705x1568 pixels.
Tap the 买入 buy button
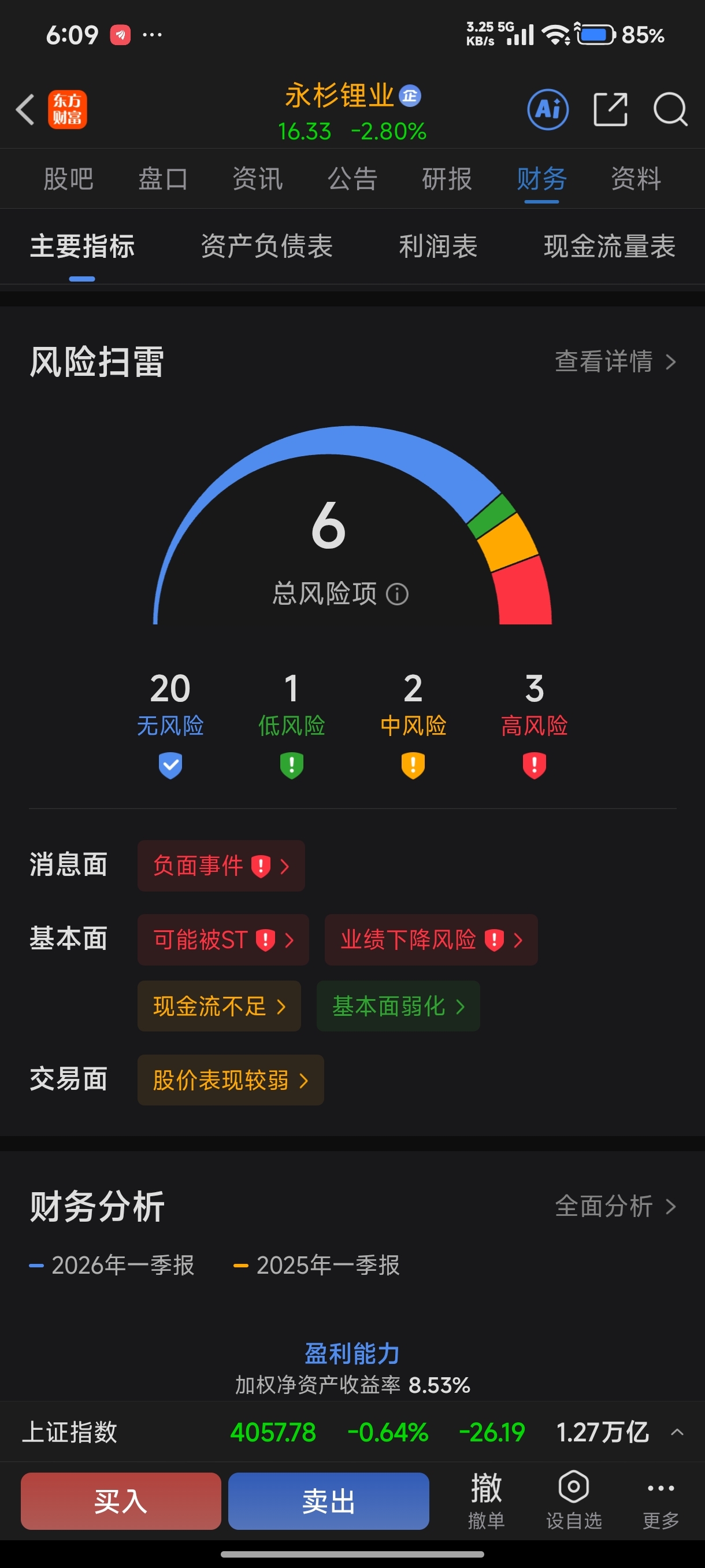click(x=121, y=1501)
